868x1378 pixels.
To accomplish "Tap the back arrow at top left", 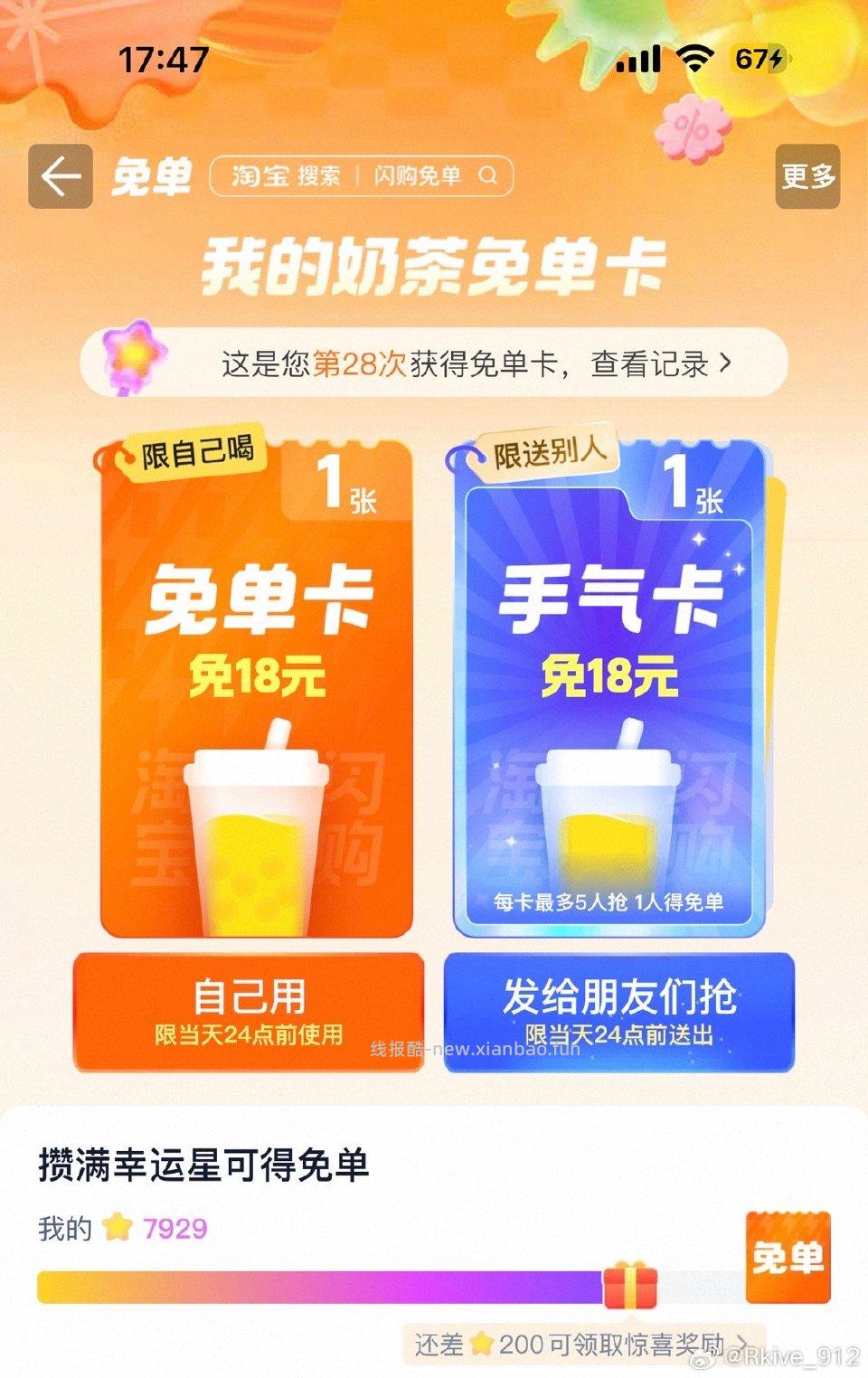I will (60, 175).
